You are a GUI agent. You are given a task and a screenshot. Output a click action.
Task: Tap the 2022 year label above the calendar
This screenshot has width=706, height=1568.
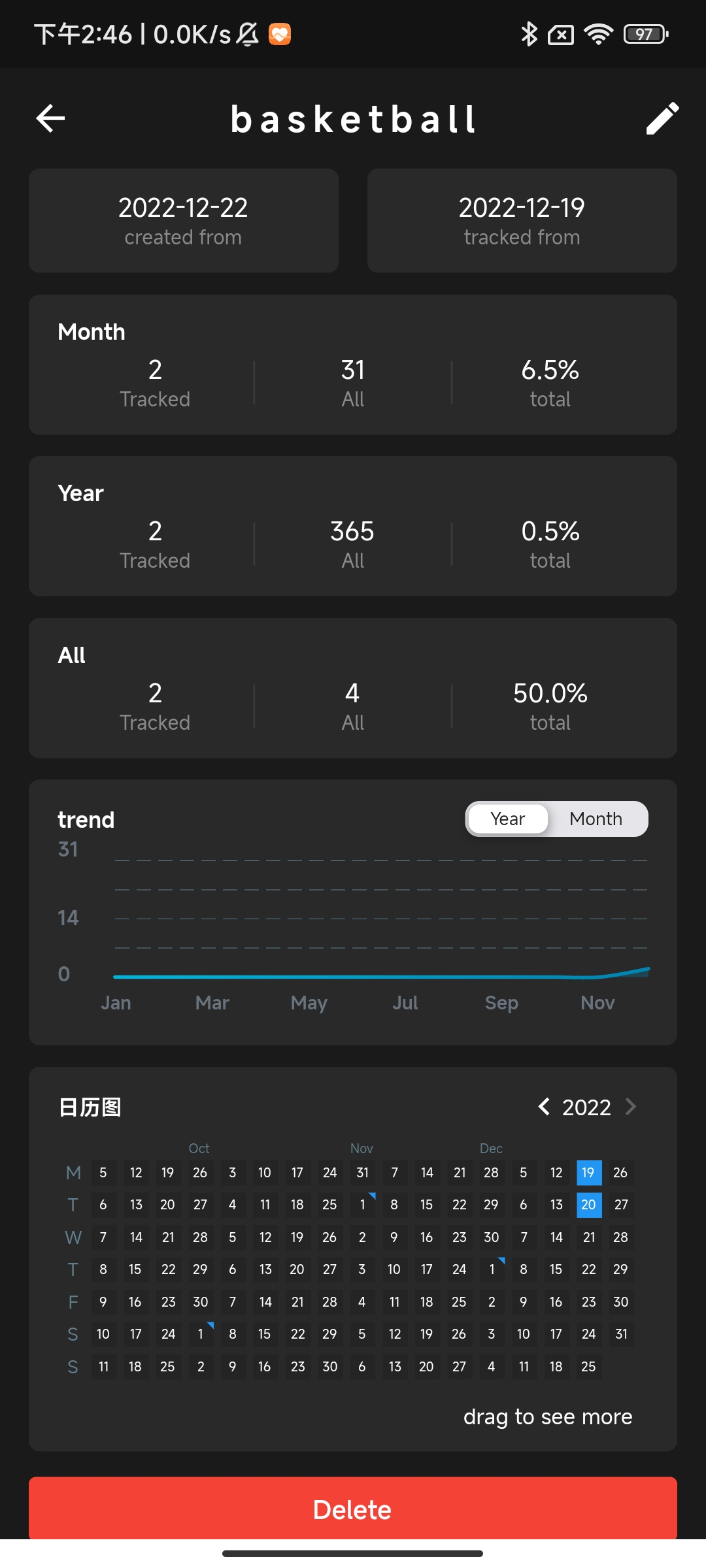[x=588, y=1107]
